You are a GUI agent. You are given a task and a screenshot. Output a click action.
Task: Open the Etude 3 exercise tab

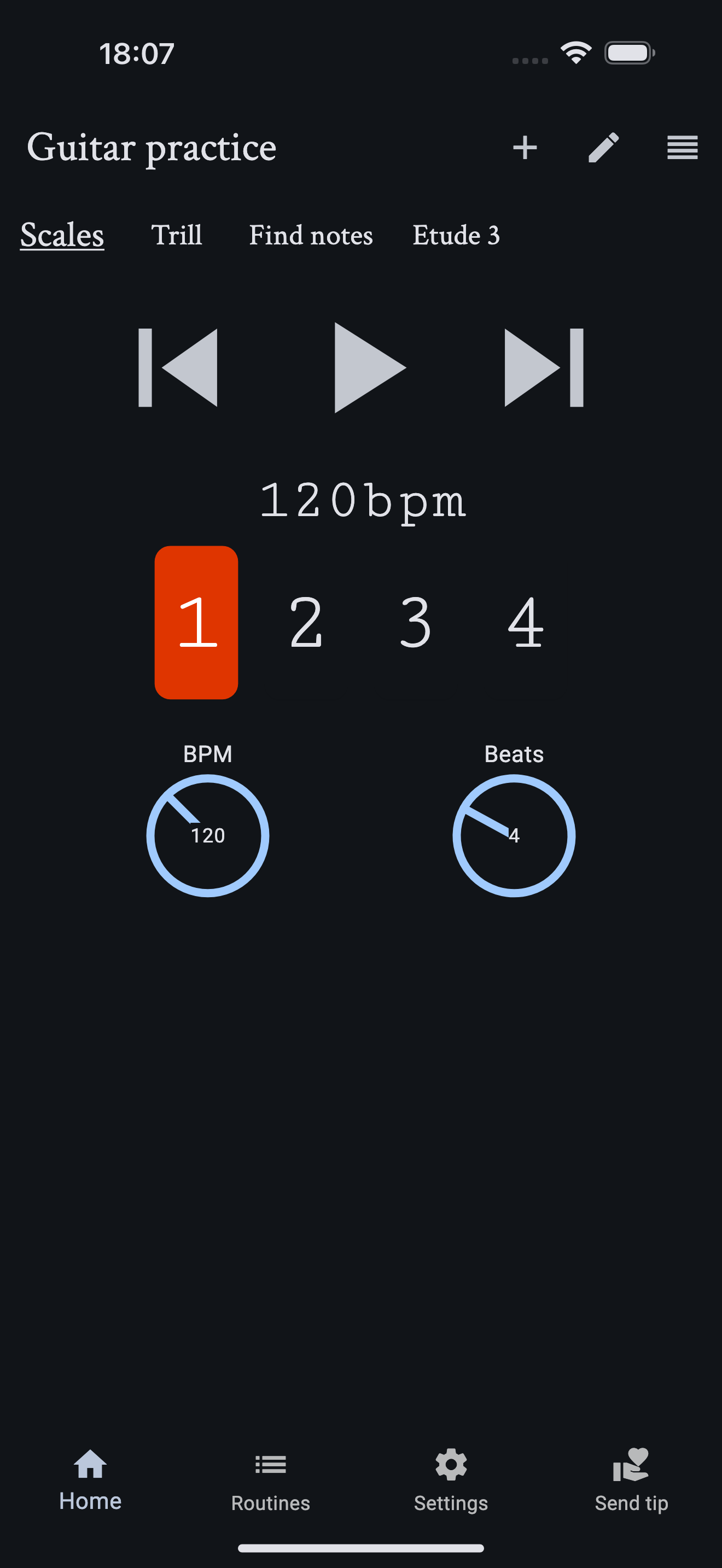tap(456, 235)
